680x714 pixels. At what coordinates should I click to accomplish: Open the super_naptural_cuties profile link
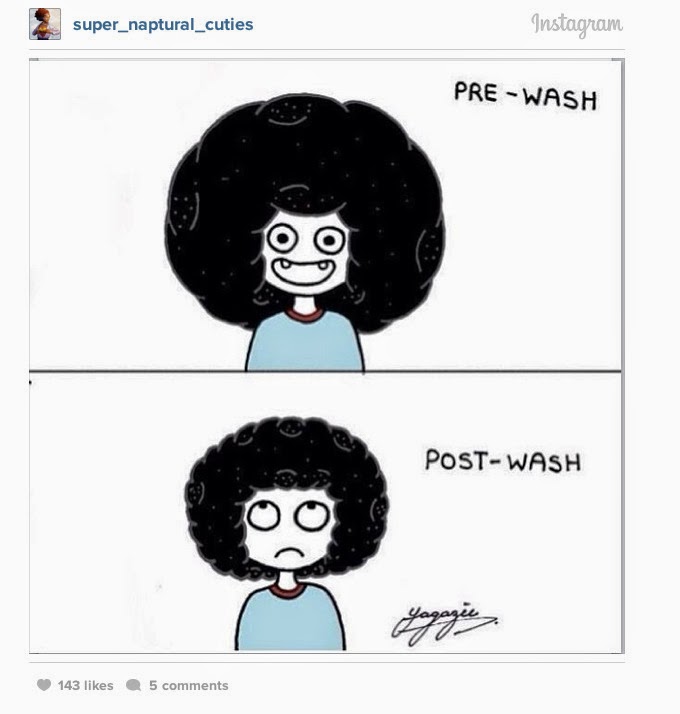[163, 24]
